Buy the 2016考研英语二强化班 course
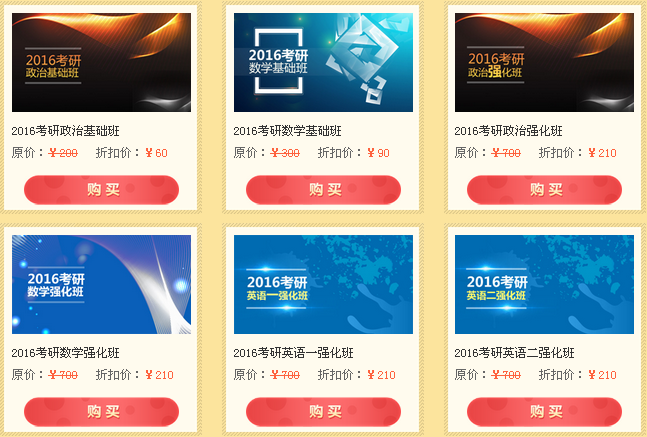The height and width of the screenshot is (437, 647). (544, 411)
